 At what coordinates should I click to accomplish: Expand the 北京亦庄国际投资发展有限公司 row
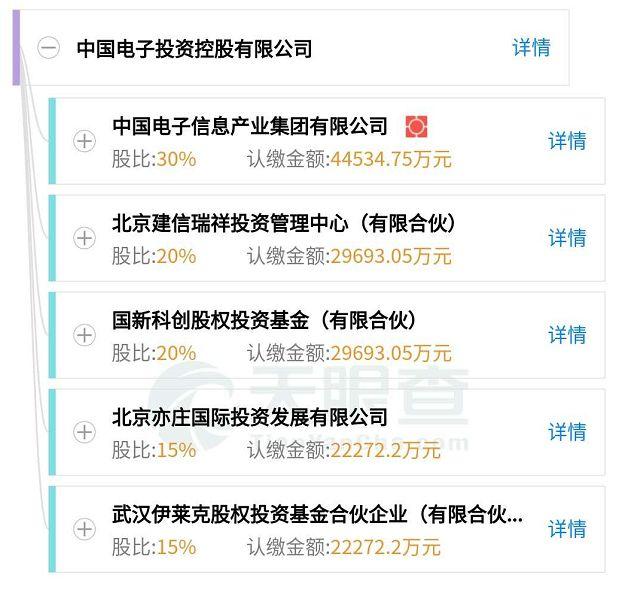point(85,432)
